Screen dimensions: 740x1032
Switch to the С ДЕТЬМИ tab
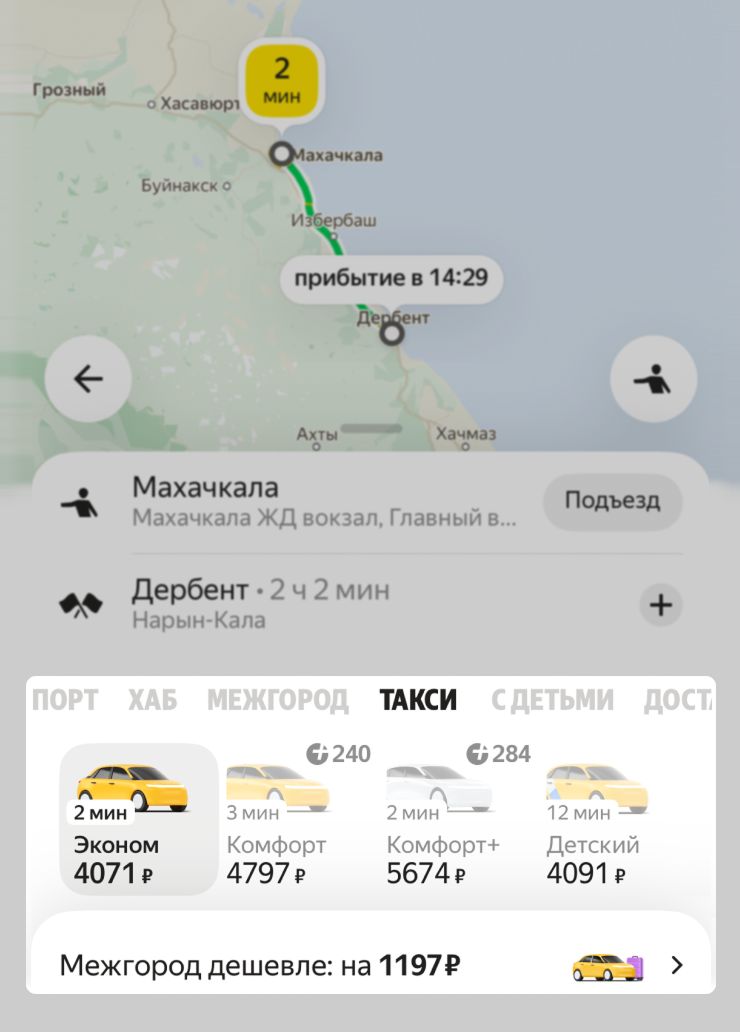click(553, 700)
